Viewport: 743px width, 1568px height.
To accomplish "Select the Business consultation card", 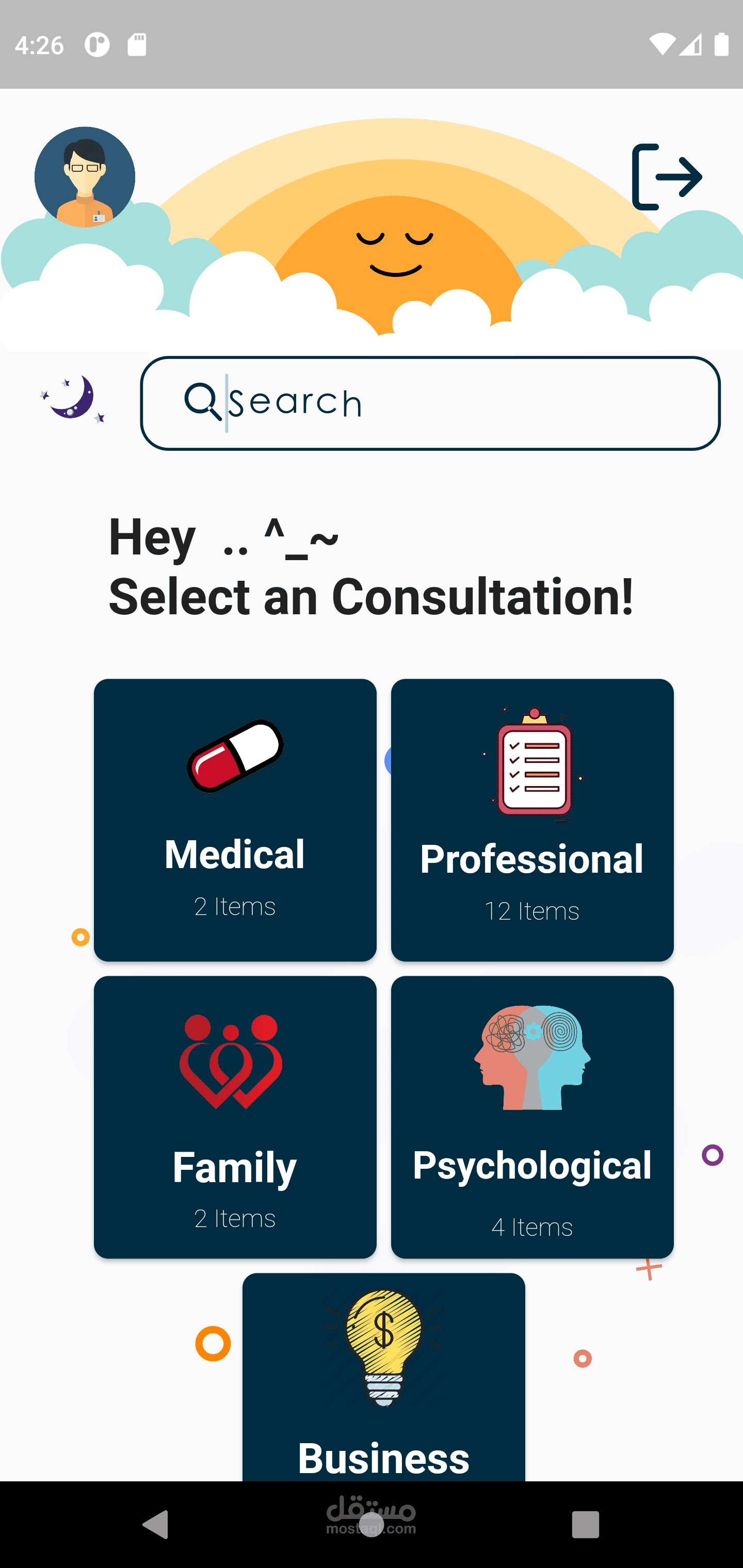I will click(384, 1377).
